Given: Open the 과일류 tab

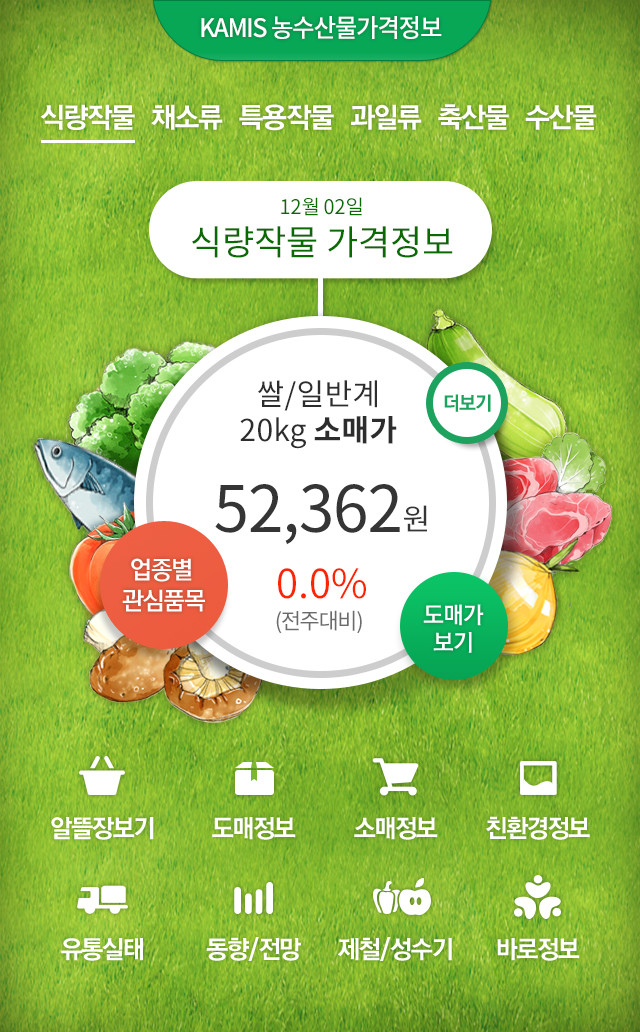Looking at the screenshot, I should click(x=386, y=118).
